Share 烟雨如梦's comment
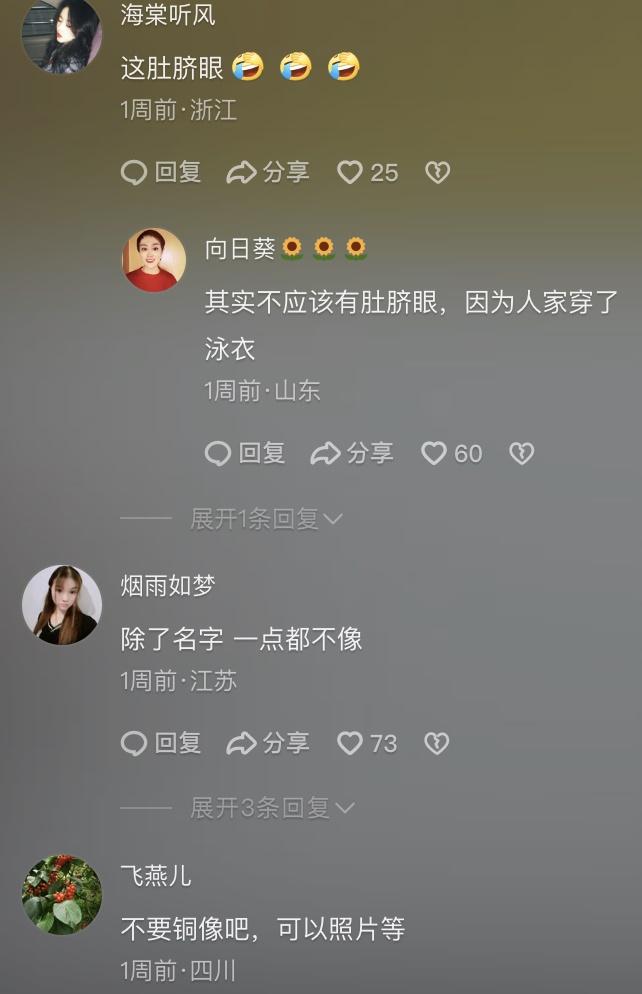 click(268, 743)
